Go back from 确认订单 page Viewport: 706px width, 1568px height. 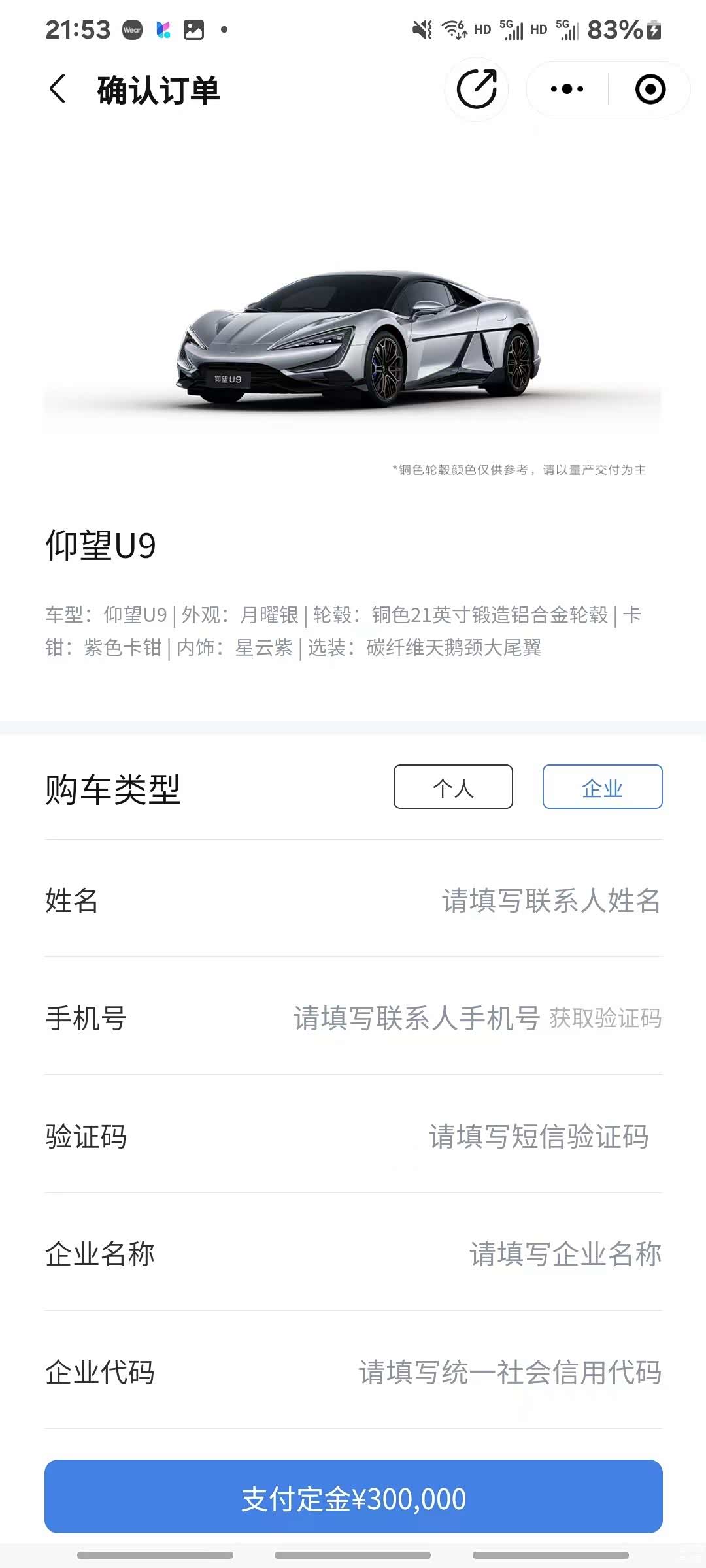pos(58,89)
